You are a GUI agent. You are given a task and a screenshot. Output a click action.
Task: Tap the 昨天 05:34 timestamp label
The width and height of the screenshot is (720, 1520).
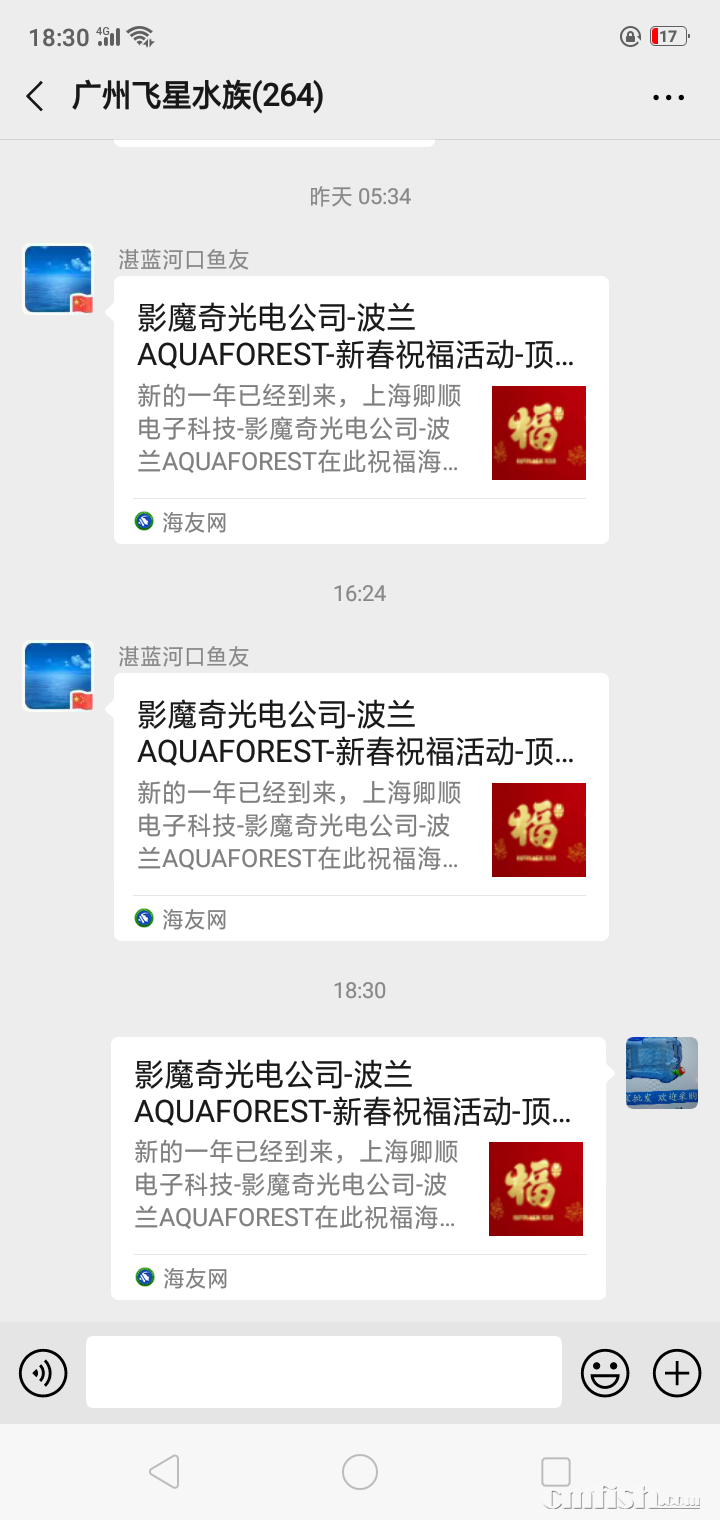tap(360, 196)
